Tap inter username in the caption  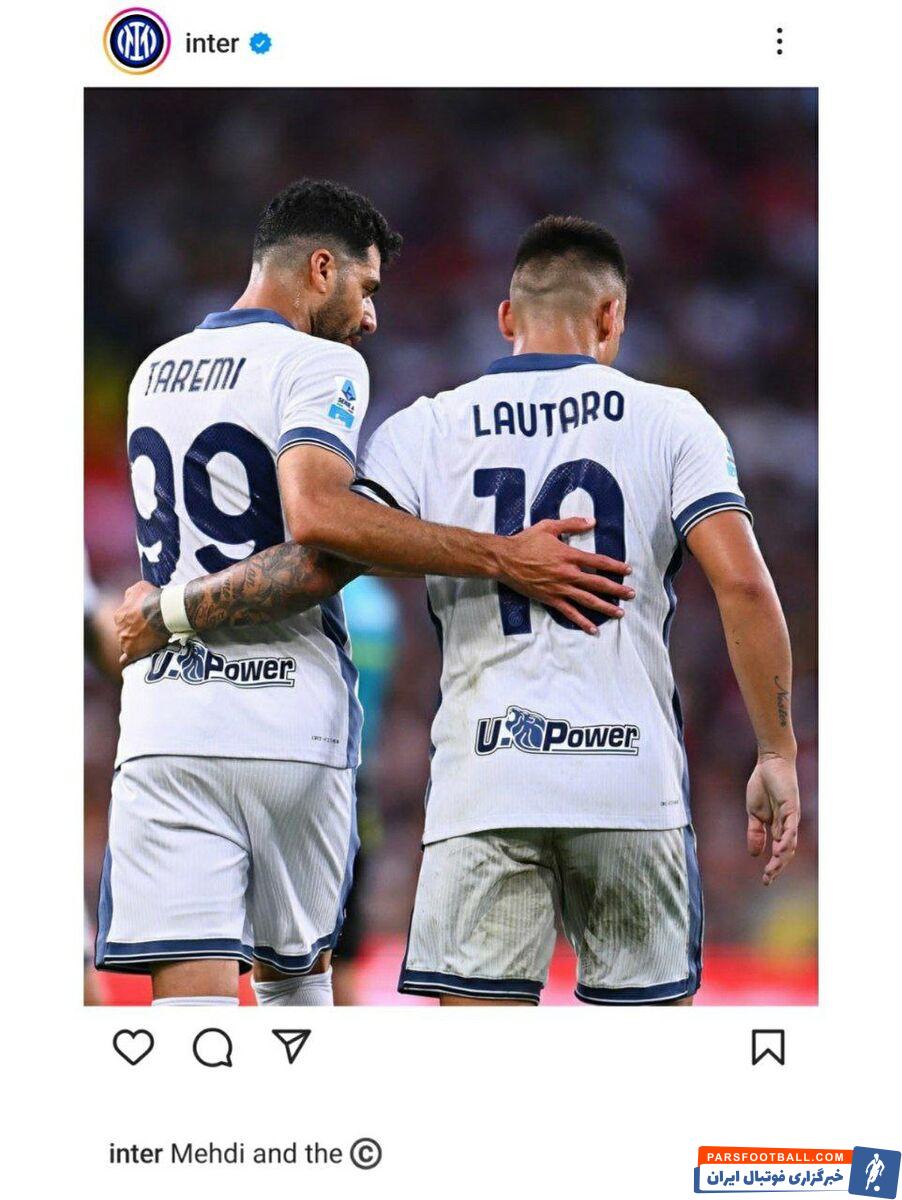click(135, 1154)
